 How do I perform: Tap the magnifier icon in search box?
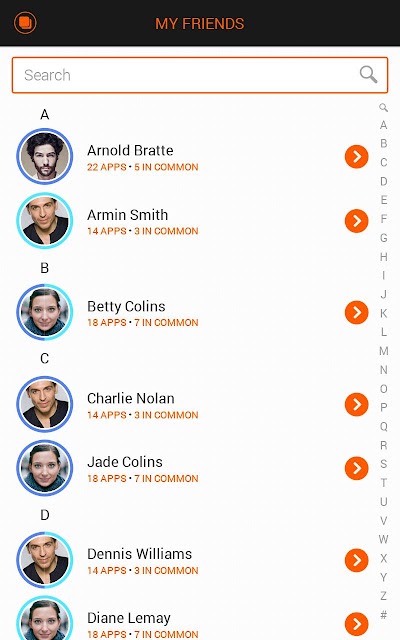point(368,75)
